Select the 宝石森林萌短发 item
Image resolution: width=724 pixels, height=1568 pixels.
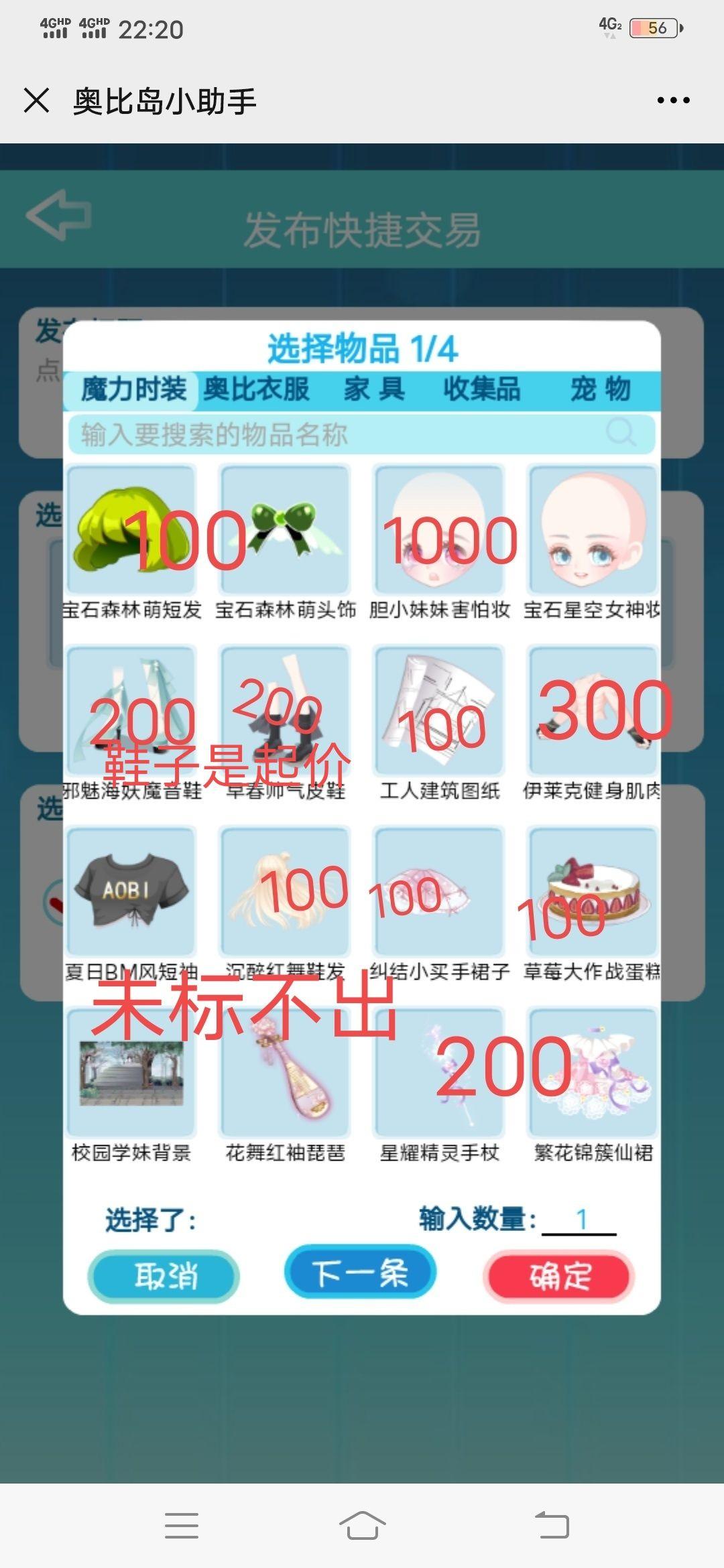click(x=131, y=531)
